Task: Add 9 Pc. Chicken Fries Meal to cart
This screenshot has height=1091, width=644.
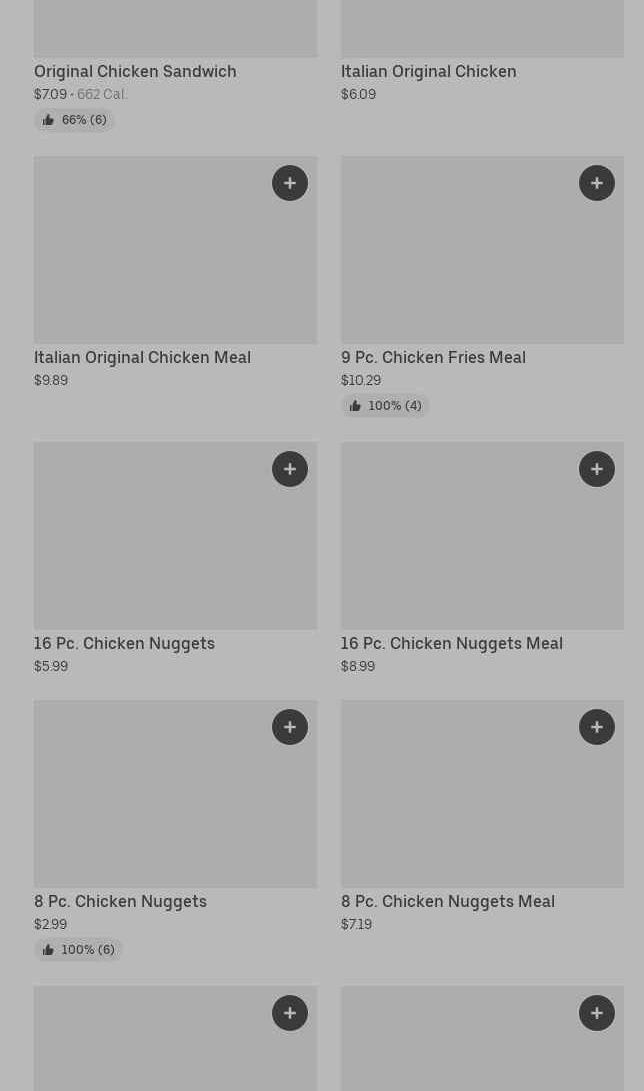Action: pos(597,183)
